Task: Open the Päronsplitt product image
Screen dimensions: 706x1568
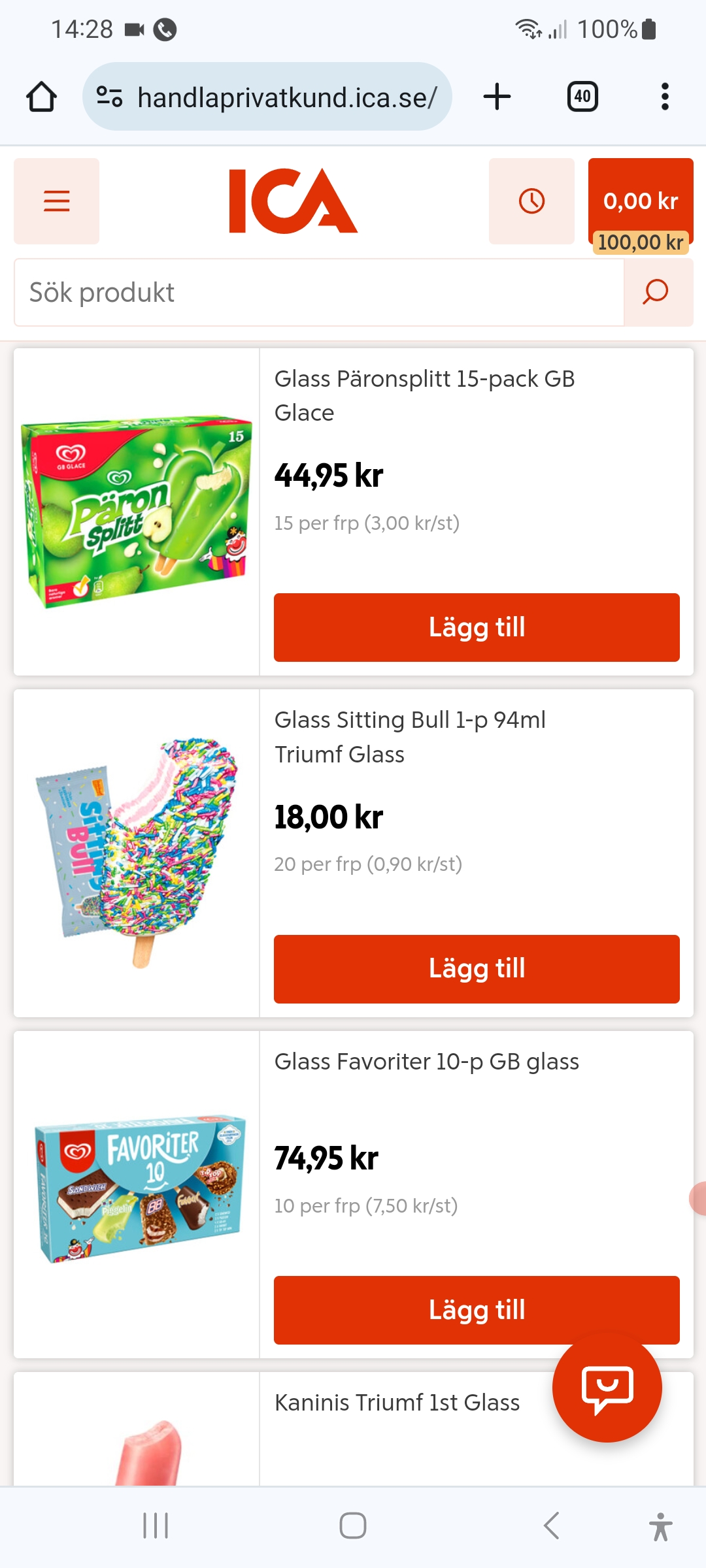Action: (137, 512)
